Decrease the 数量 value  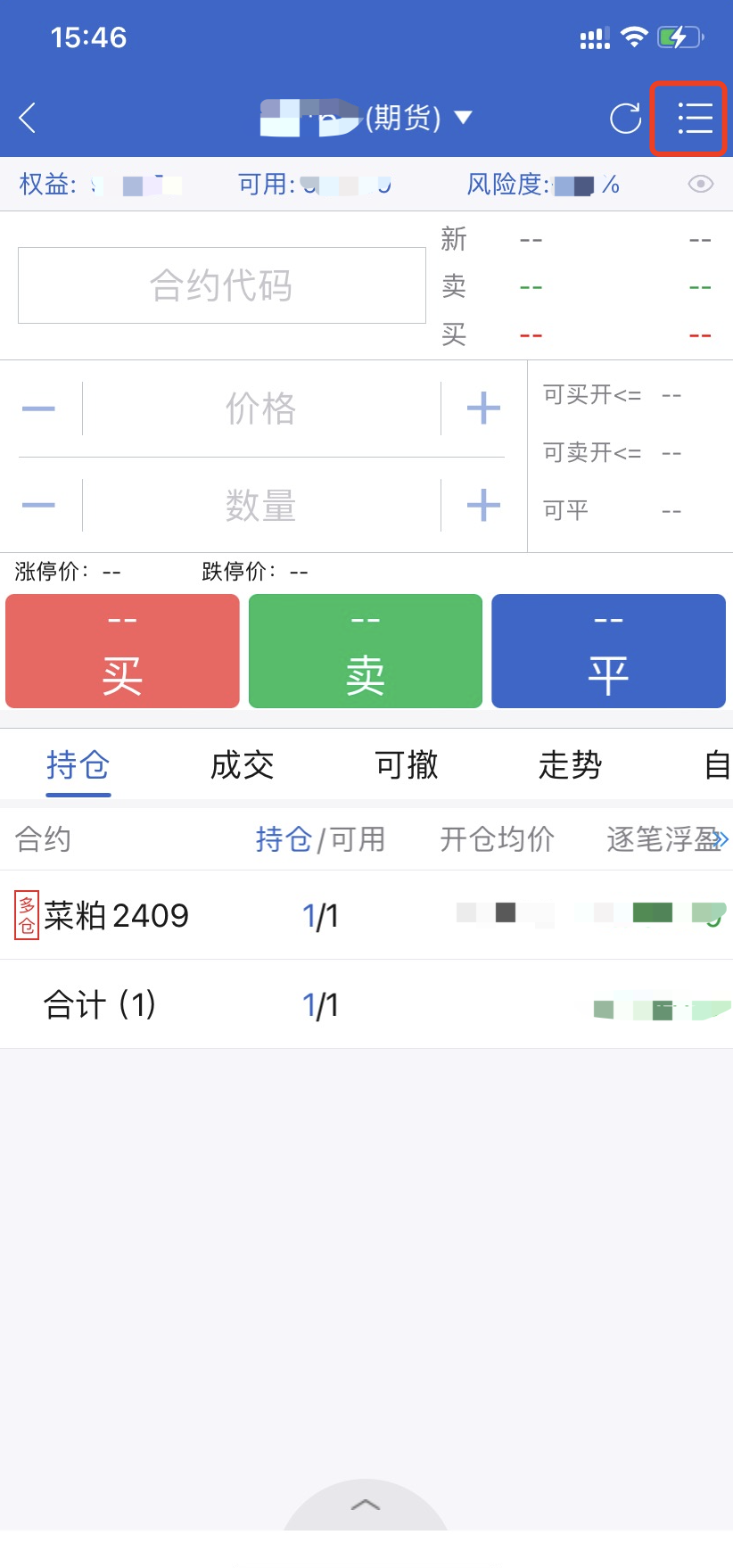pos(39,505)
